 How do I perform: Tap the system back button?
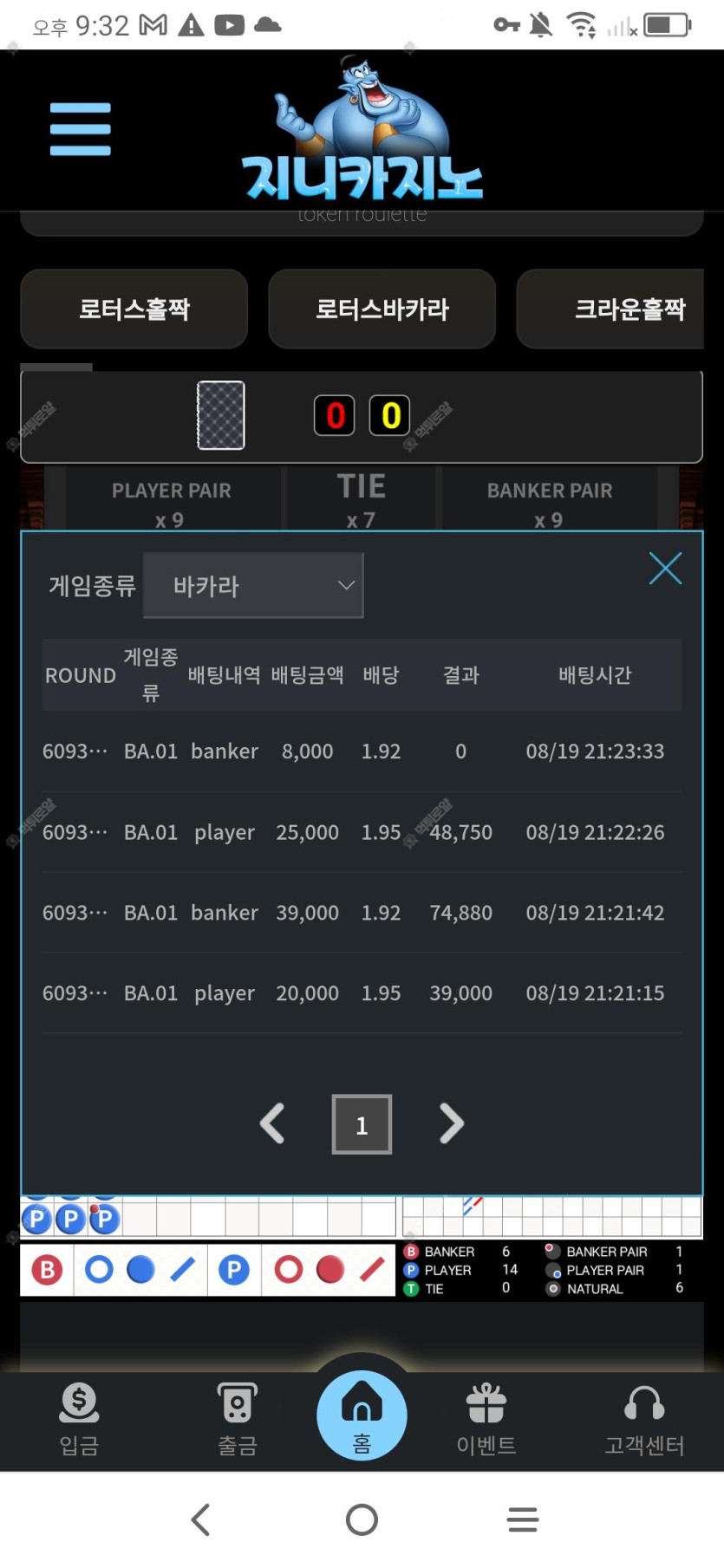point(200,1519)
